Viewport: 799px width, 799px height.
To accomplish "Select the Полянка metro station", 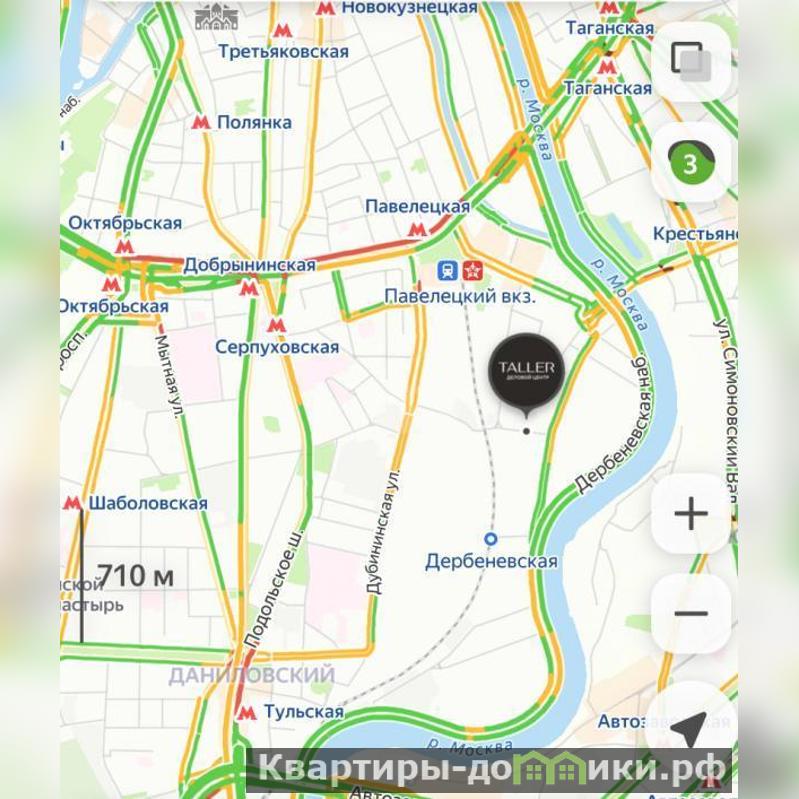I will point(201,122).
